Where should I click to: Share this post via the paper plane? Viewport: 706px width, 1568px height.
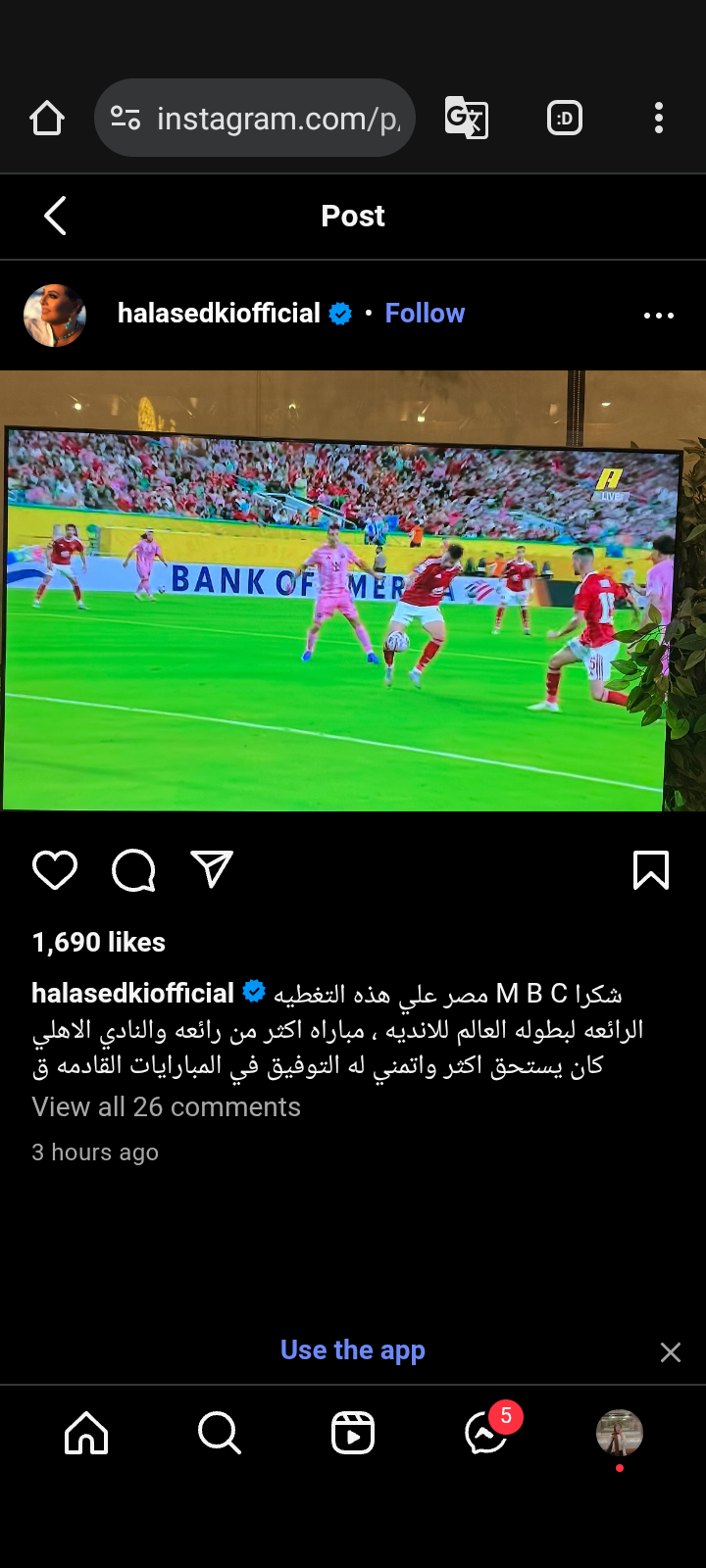pos(212,869)
